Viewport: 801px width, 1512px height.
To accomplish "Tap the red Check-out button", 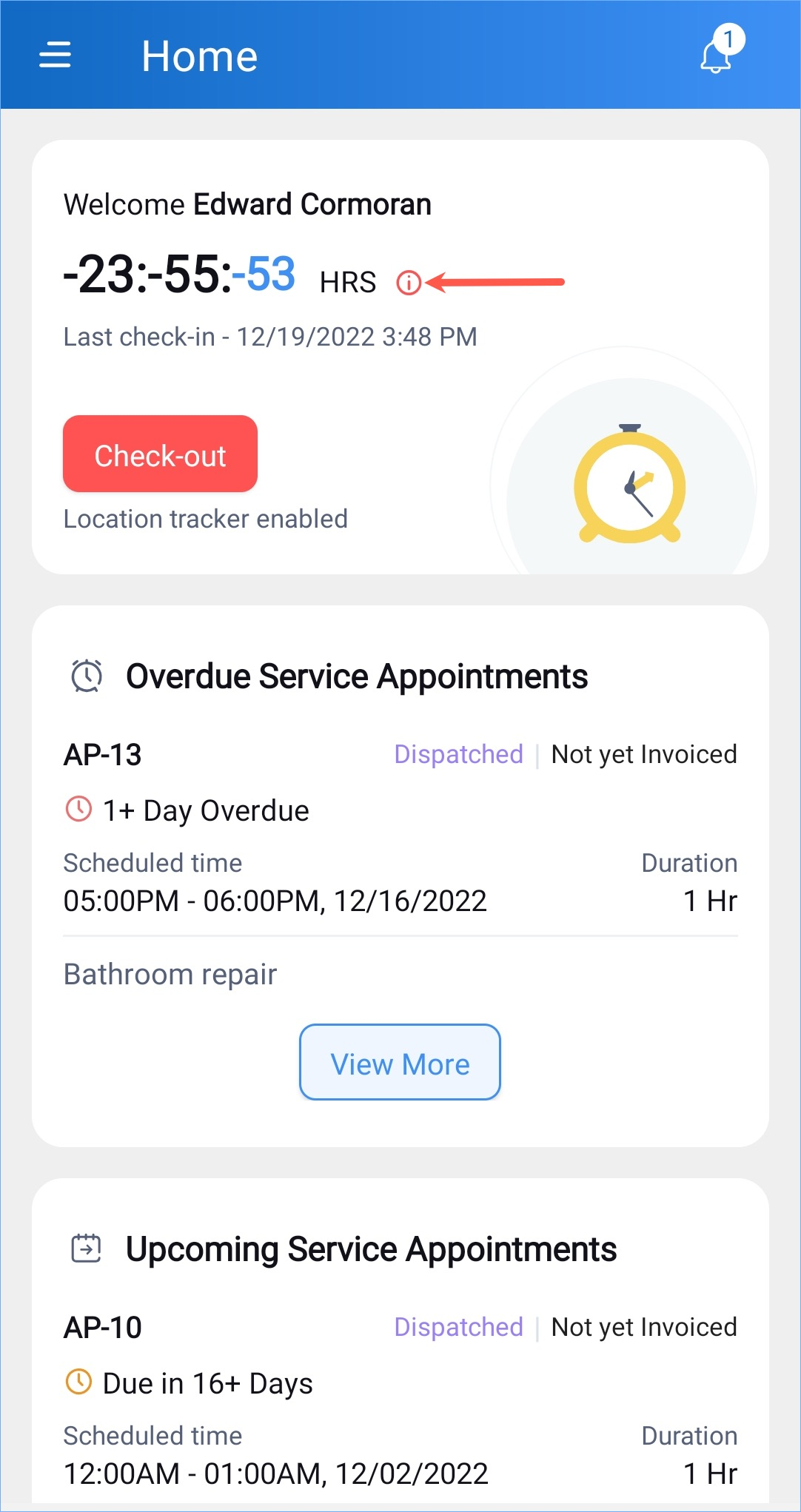I will [160, 454].
